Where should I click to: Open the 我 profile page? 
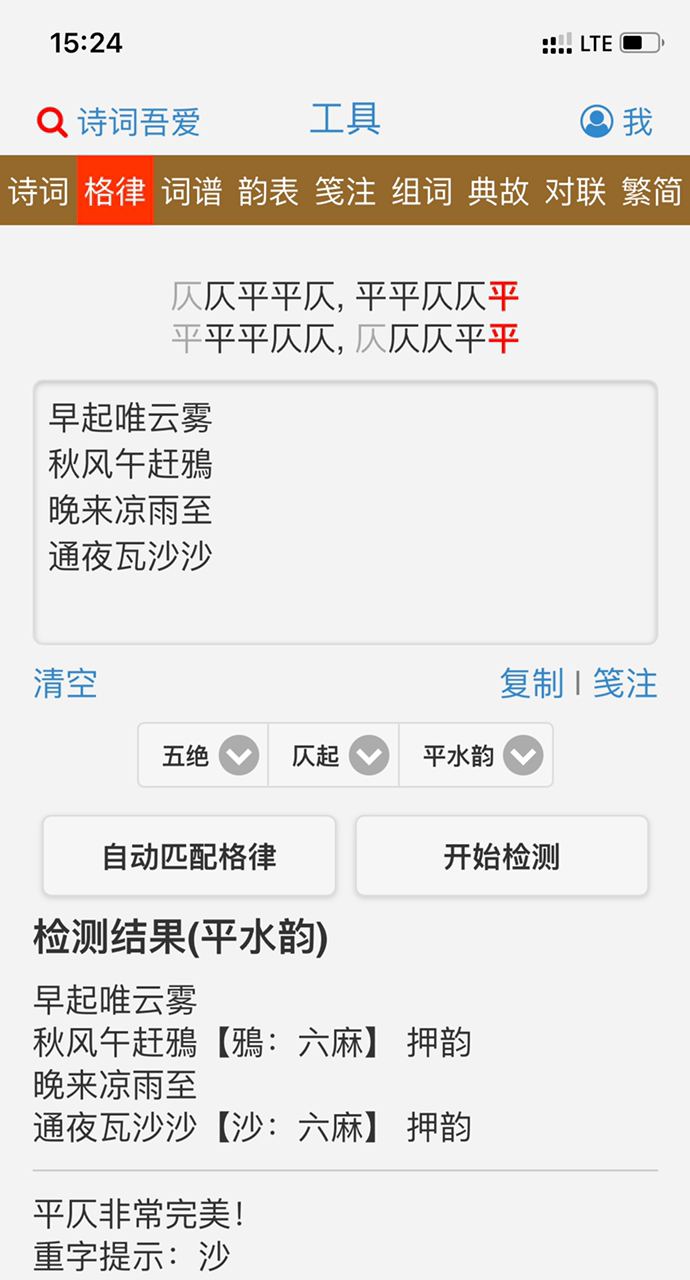click(x=616, y=122)
